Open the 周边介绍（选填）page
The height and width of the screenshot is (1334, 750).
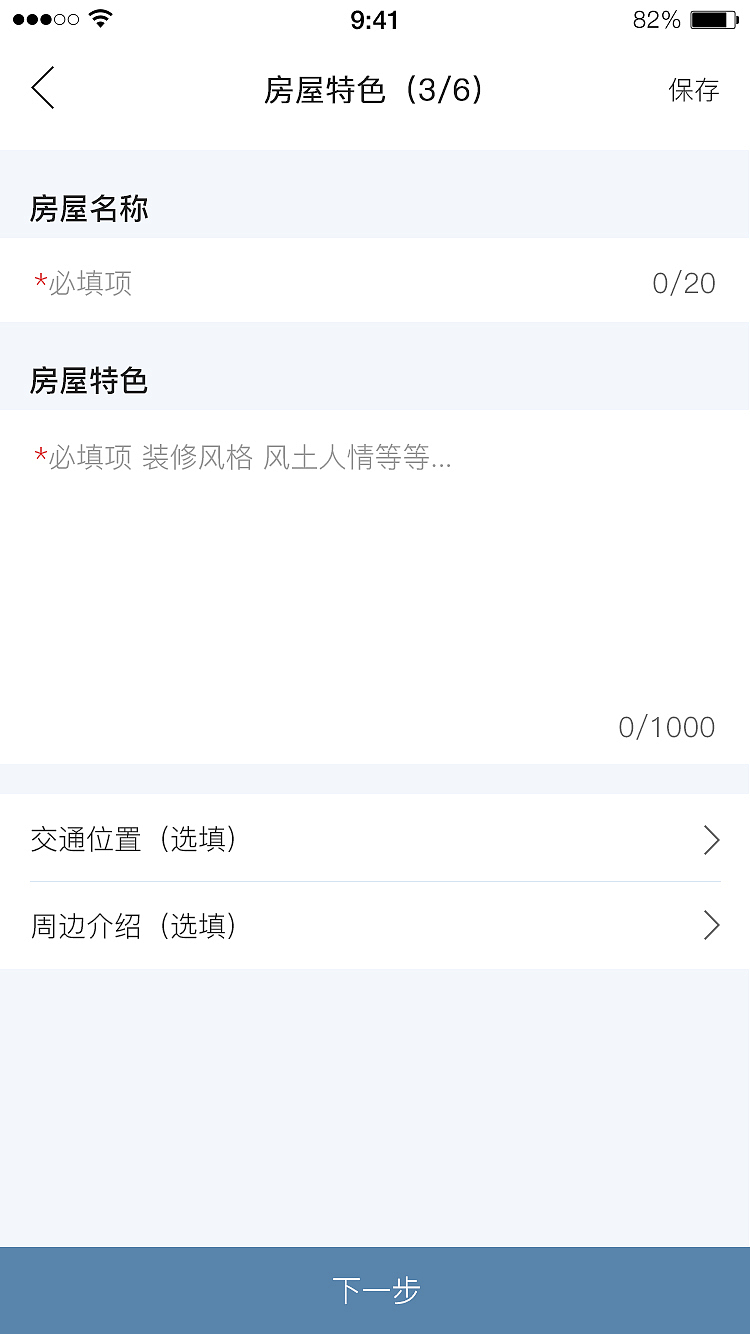pyautogui.click(x=375, y=925)
